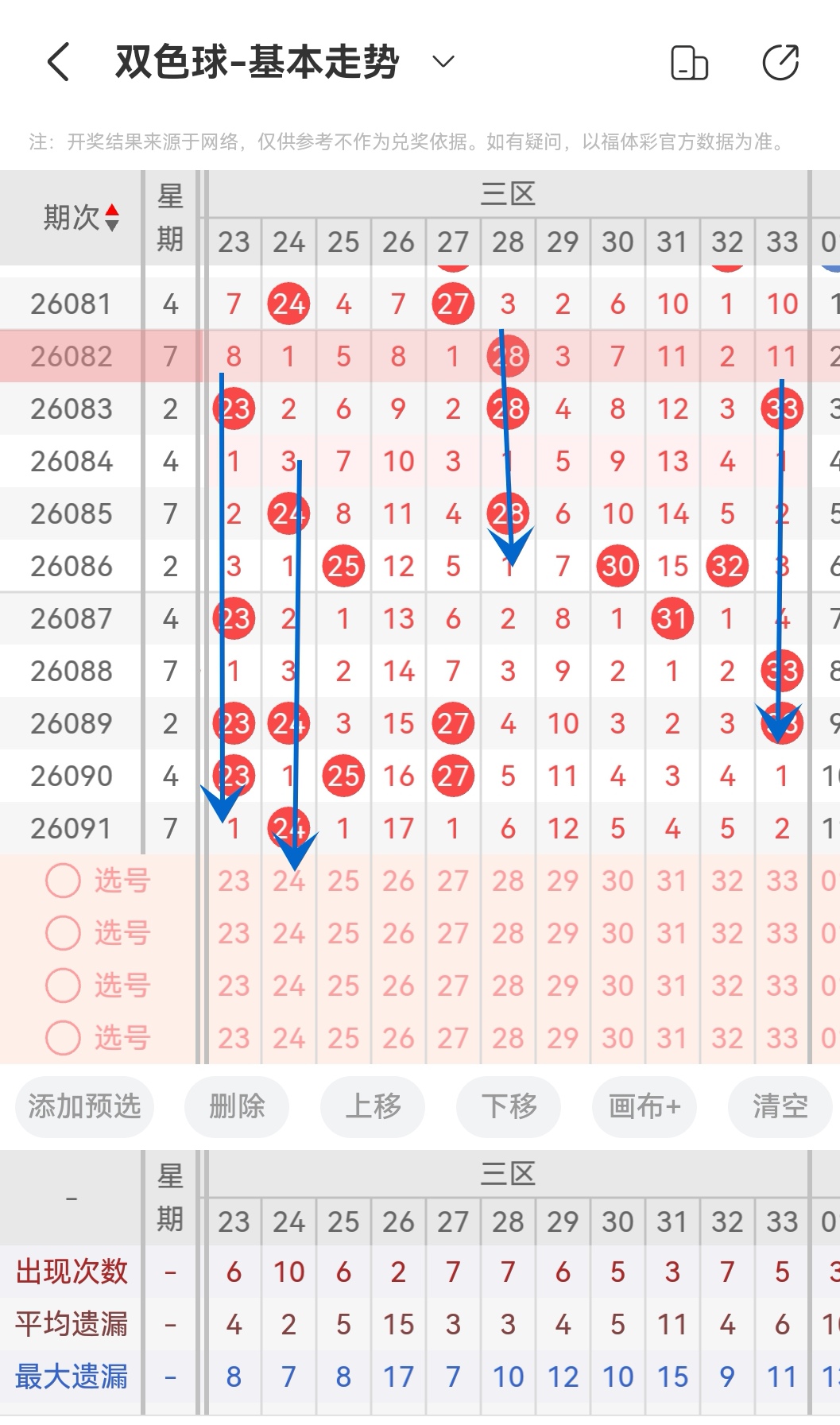Viewport: 840px width, 1425px height.
Task: Go back using the top-left arrow
Action: (58, 62)
